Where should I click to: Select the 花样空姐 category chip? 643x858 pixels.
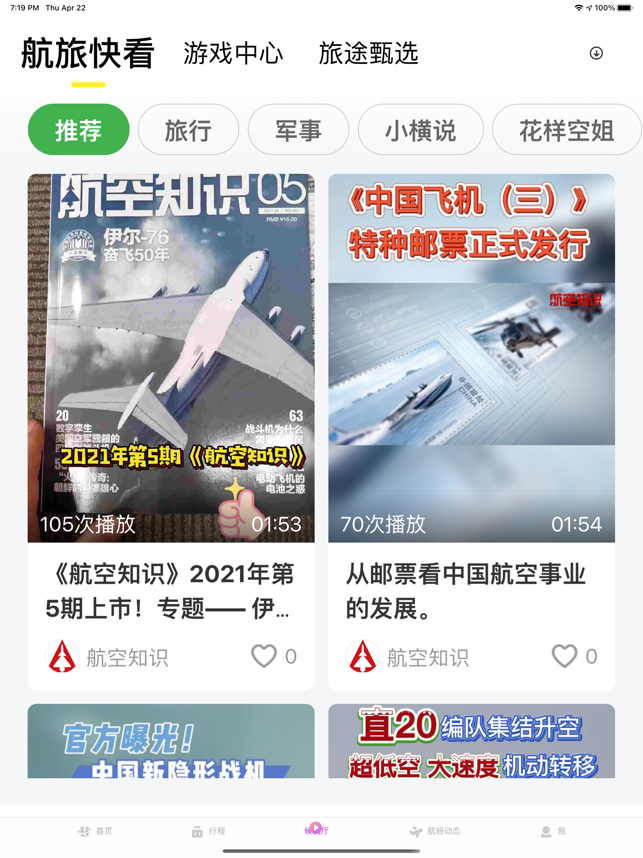[x=566, y=130]
